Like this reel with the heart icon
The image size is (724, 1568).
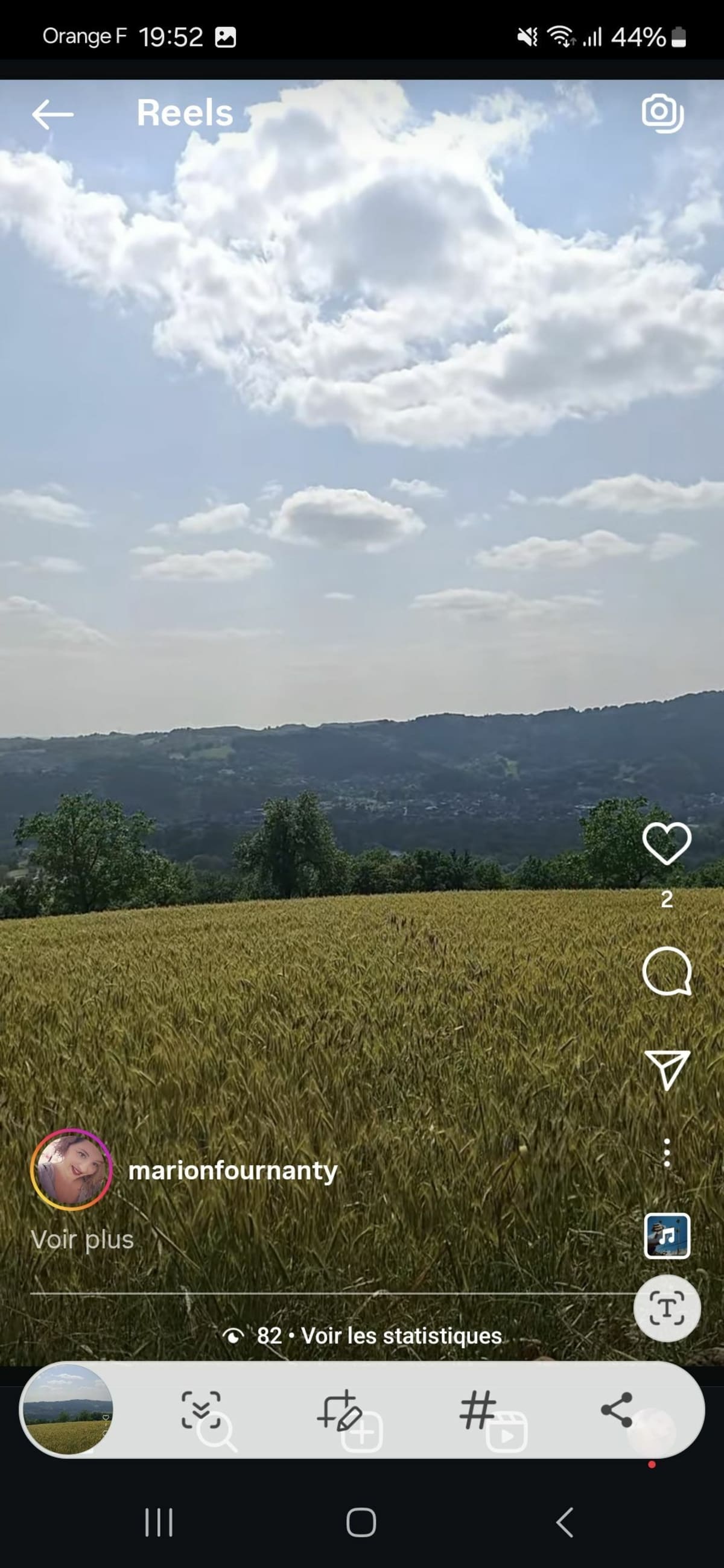click(667, 844)
